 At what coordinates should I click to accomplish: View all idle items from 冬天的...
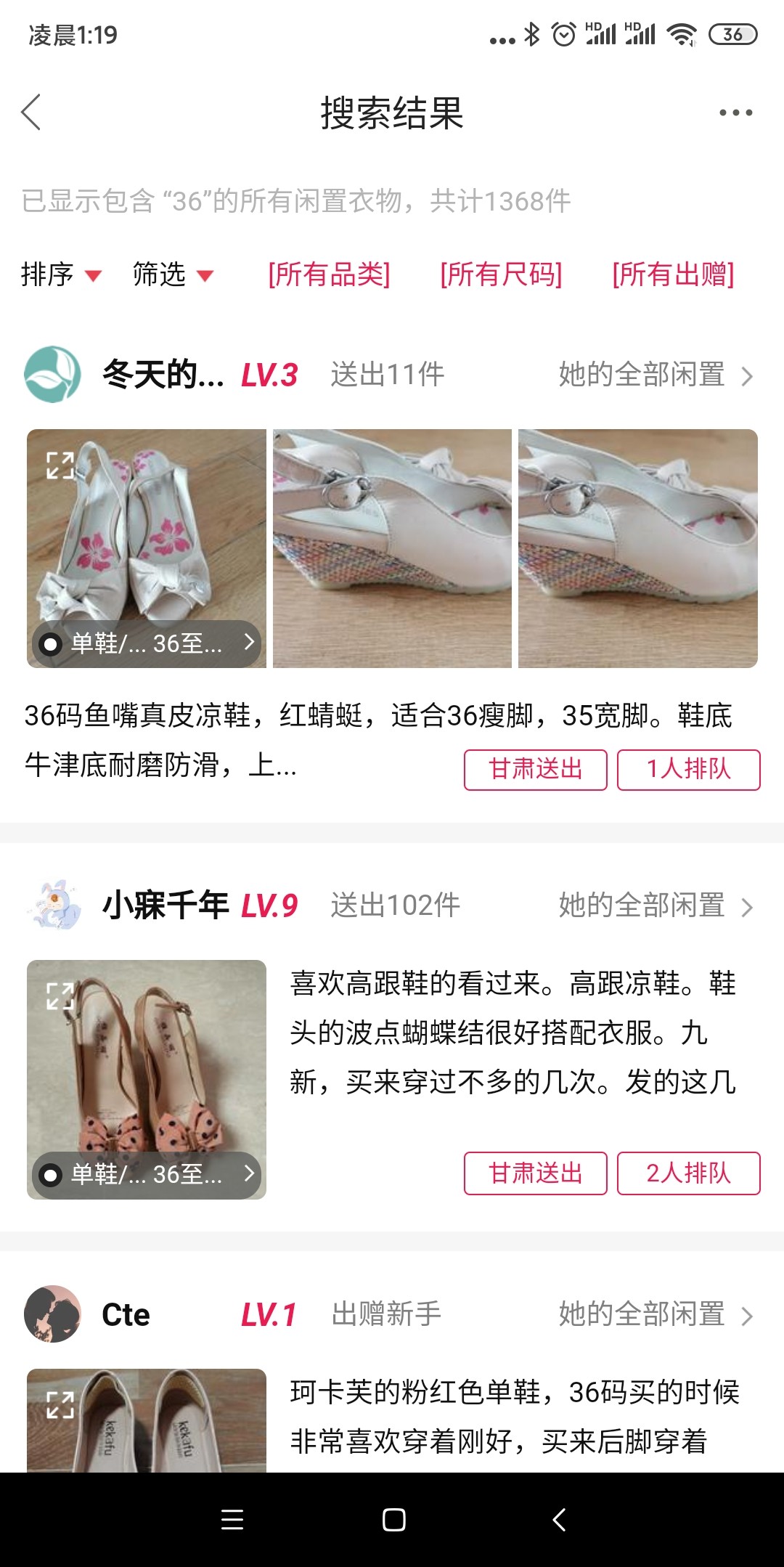point(655,375)
